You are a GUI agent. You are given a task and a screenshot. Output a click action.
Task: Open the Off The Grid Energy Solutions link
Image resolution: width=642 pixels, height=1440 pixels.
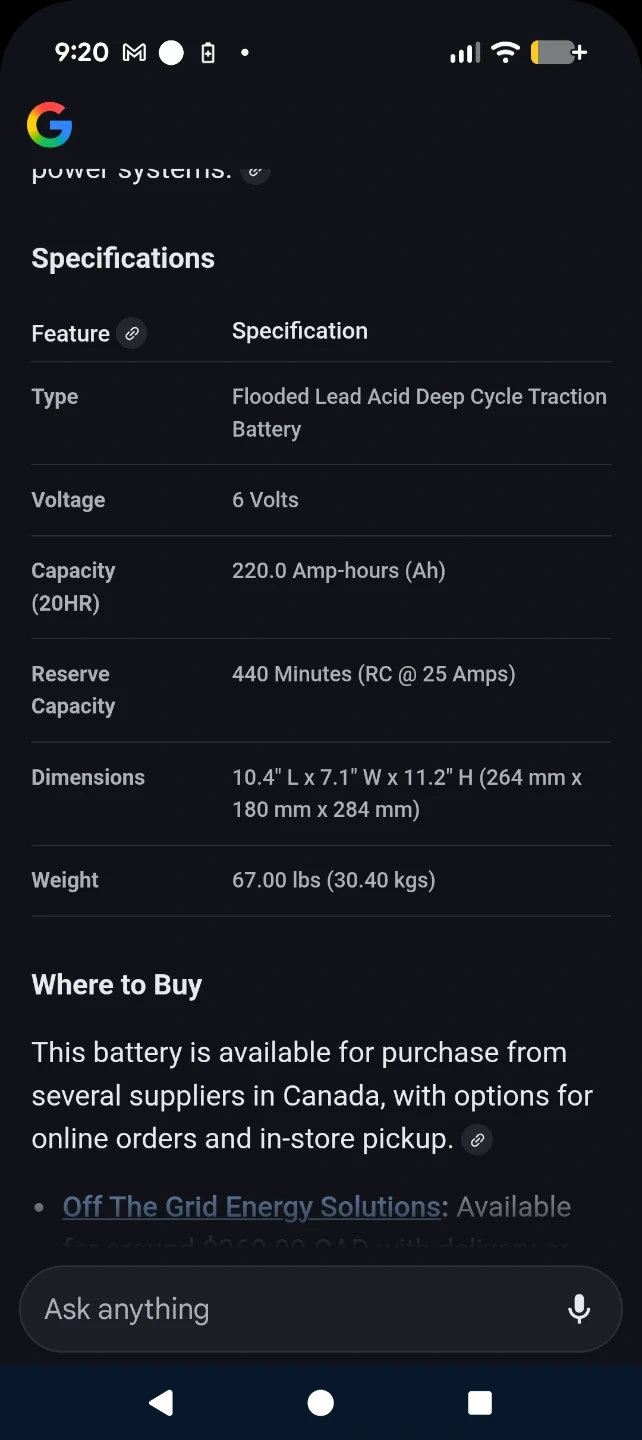(251, 1207)
